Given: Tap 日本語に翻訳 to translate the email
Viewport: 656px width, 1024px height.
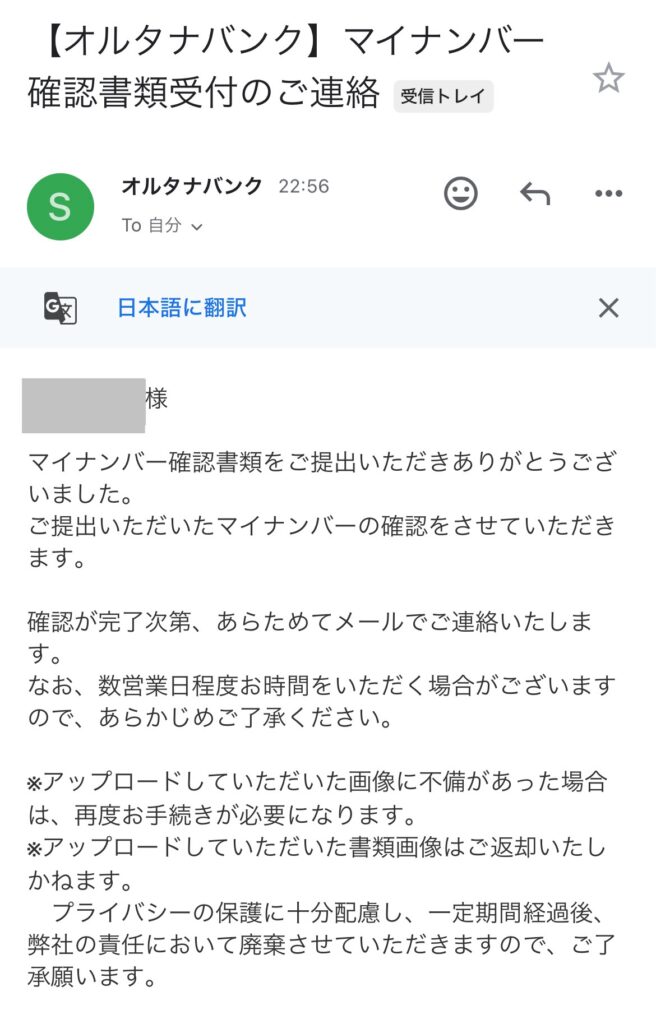Looking at the screenshot, I should coord(181,308).
